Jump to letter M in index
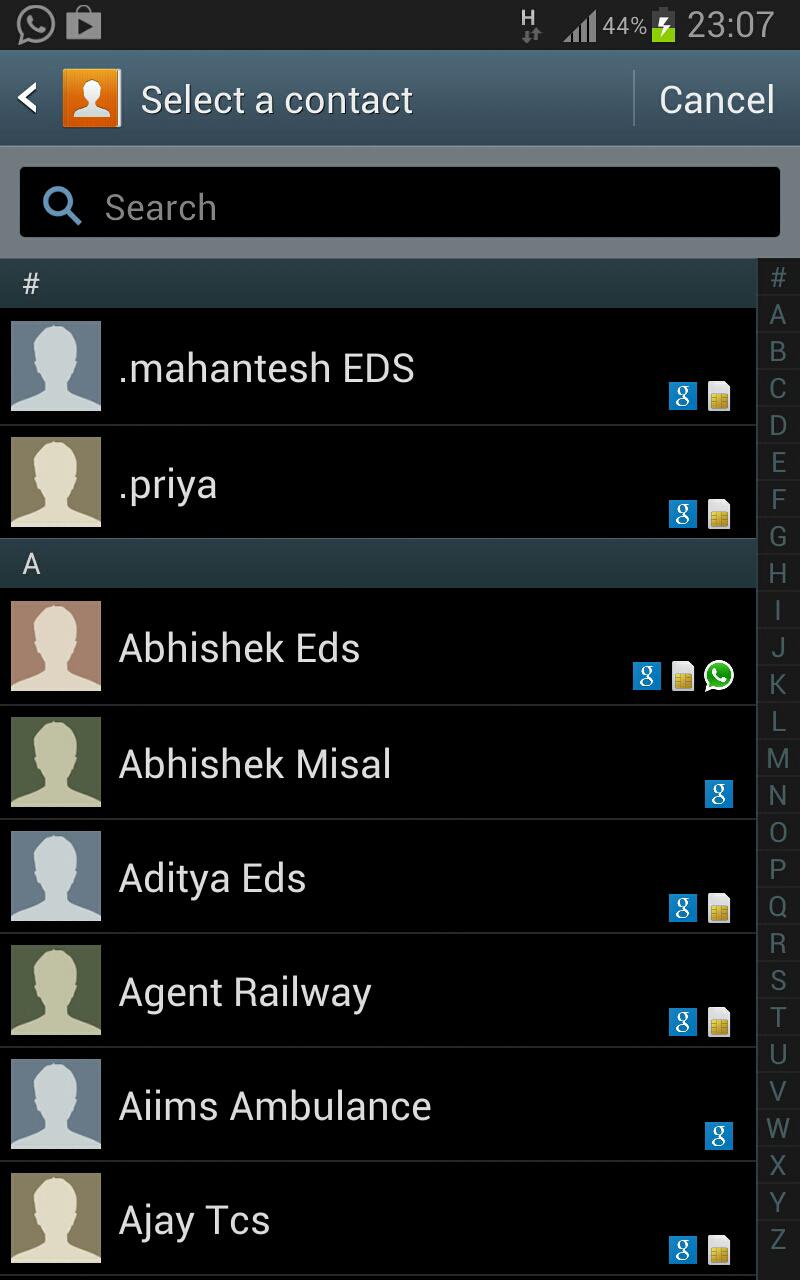Screen dimensions: 800x1280 tap(778, 759)
